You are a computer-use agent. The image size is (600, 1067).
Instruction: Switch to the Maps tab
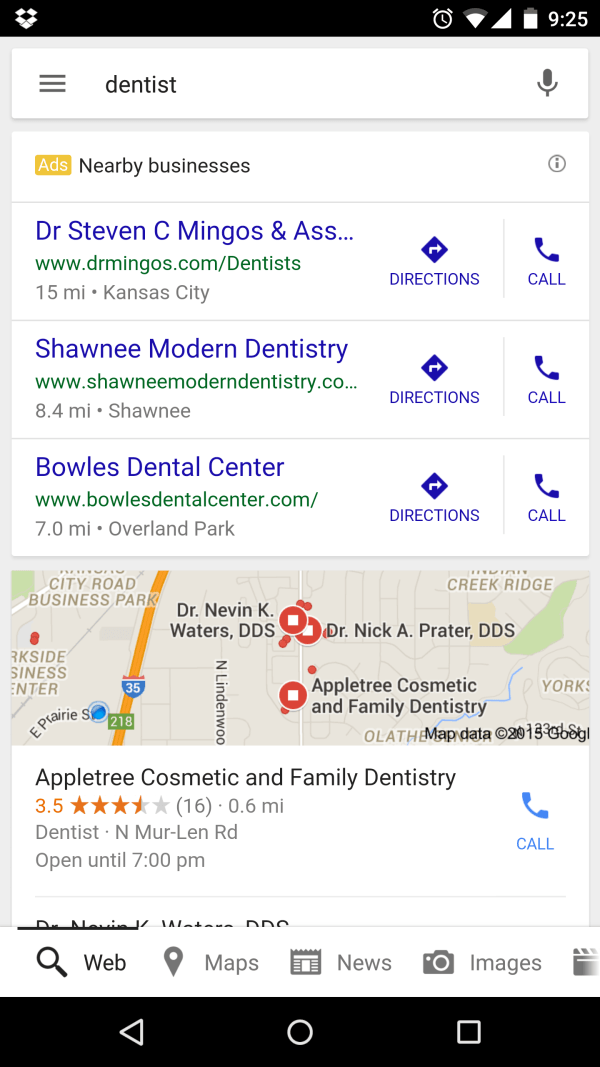pyautogui.click(x=211, y=962)
